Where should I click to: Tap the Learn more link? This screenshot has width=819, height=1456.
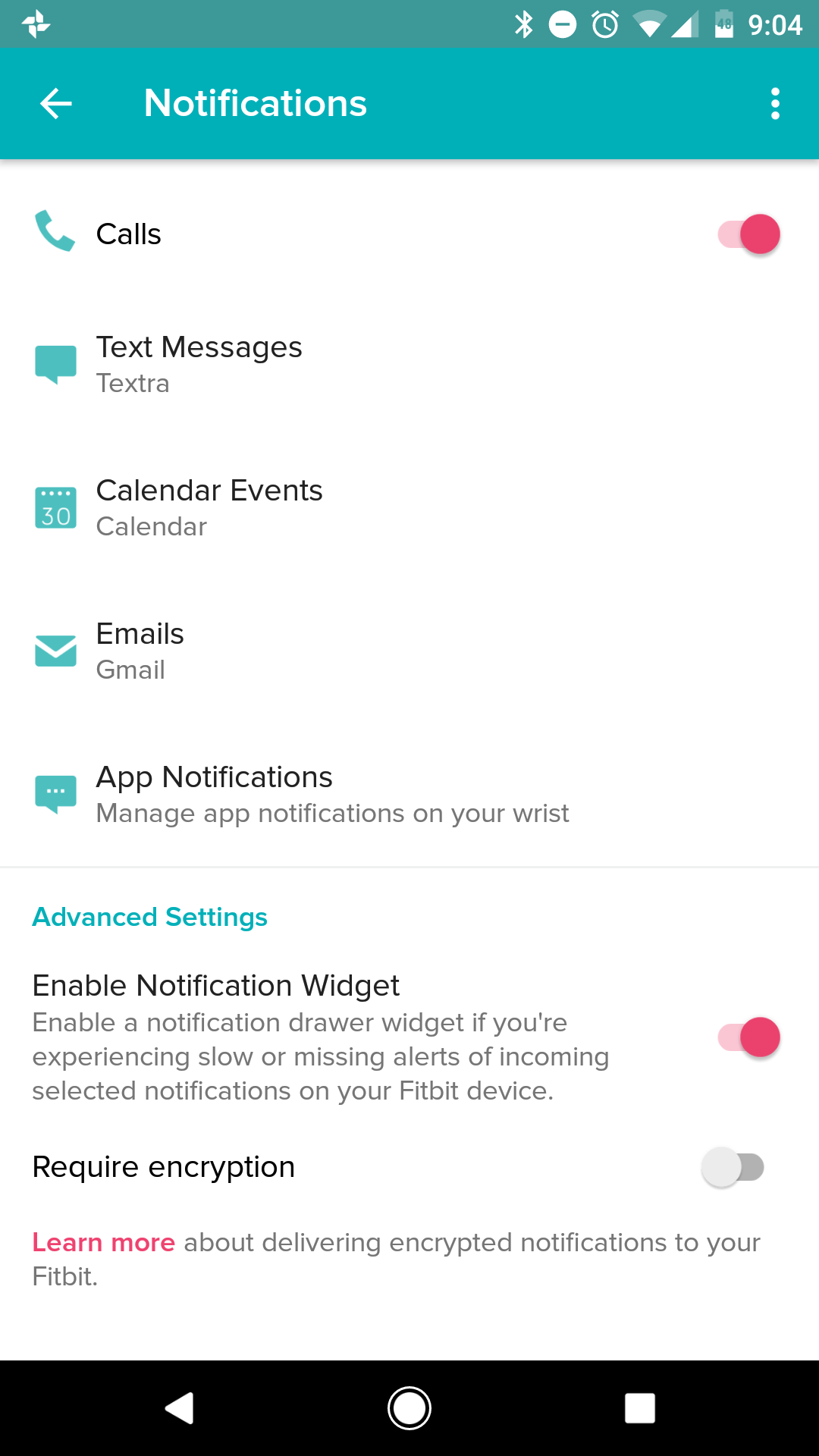[104, 1243]
